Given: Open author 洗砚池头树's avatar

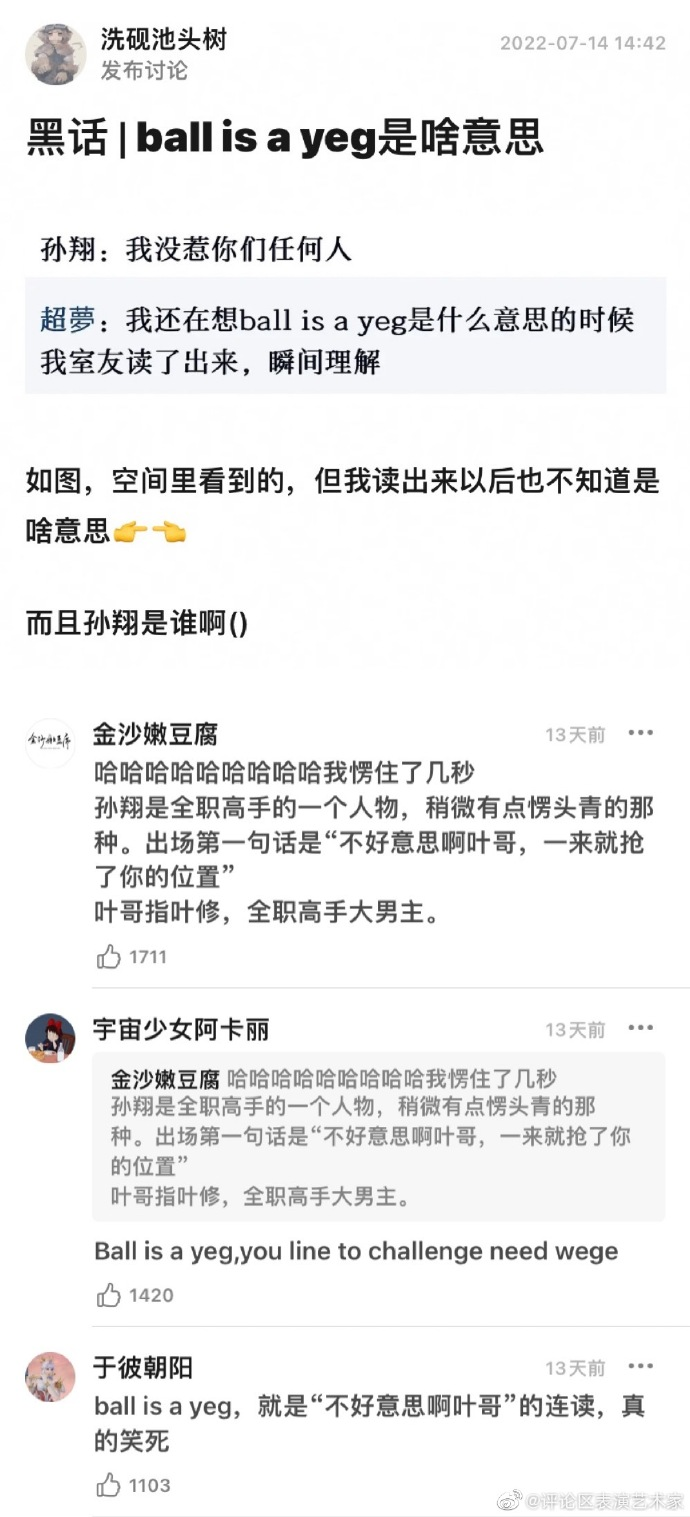Looking at the screenshot, I should 55,54.
